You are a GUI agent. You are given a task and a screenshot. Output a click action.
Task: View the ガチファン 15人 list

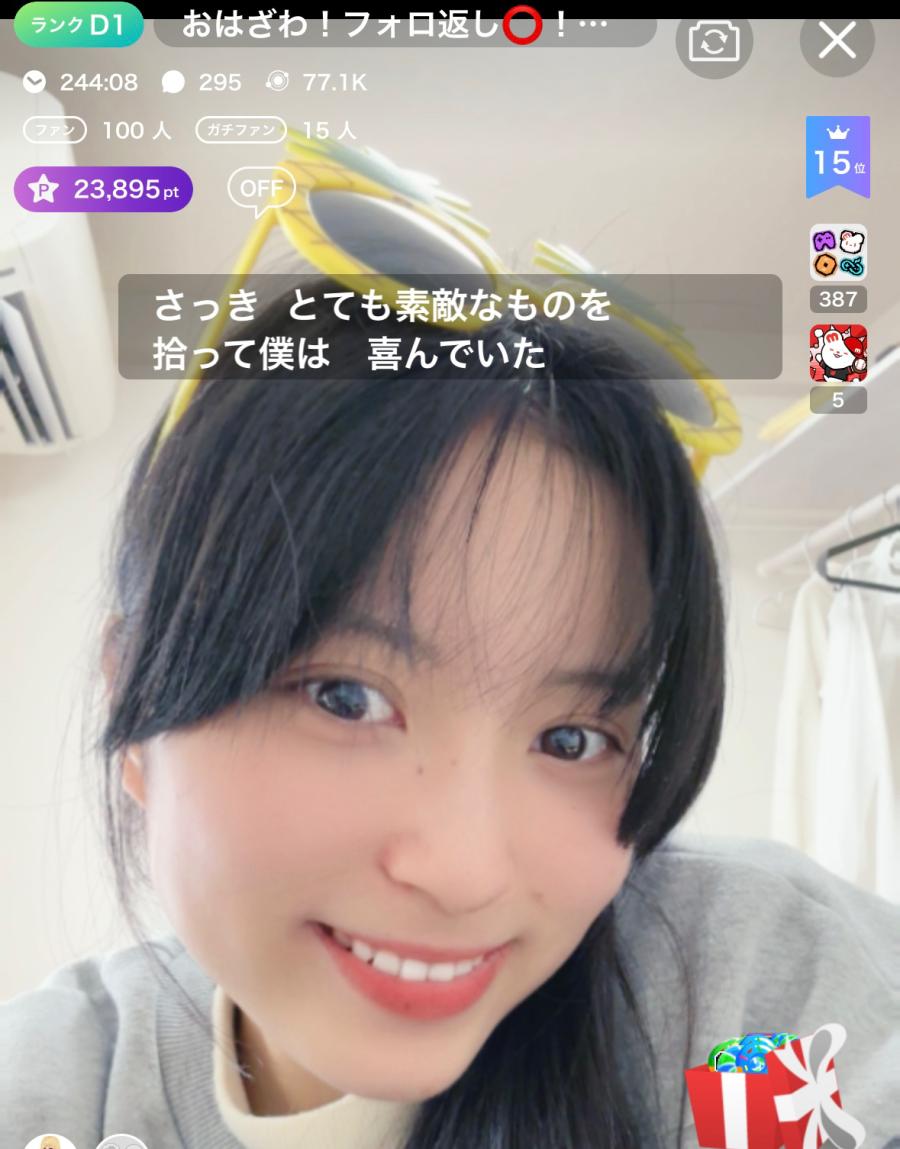pyautogui.click(x=276, y=130)
